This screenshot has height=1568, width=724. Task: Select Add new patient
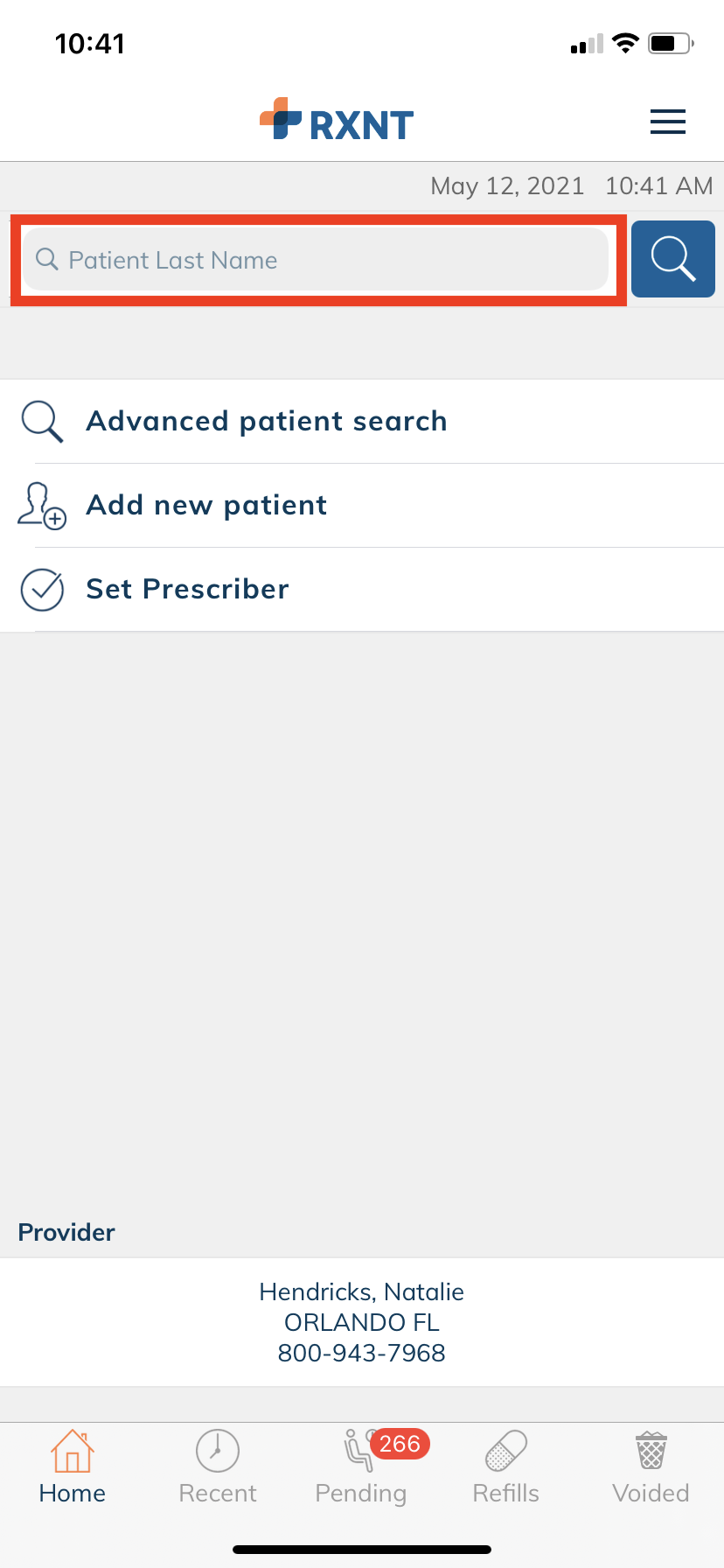point(362,506)
